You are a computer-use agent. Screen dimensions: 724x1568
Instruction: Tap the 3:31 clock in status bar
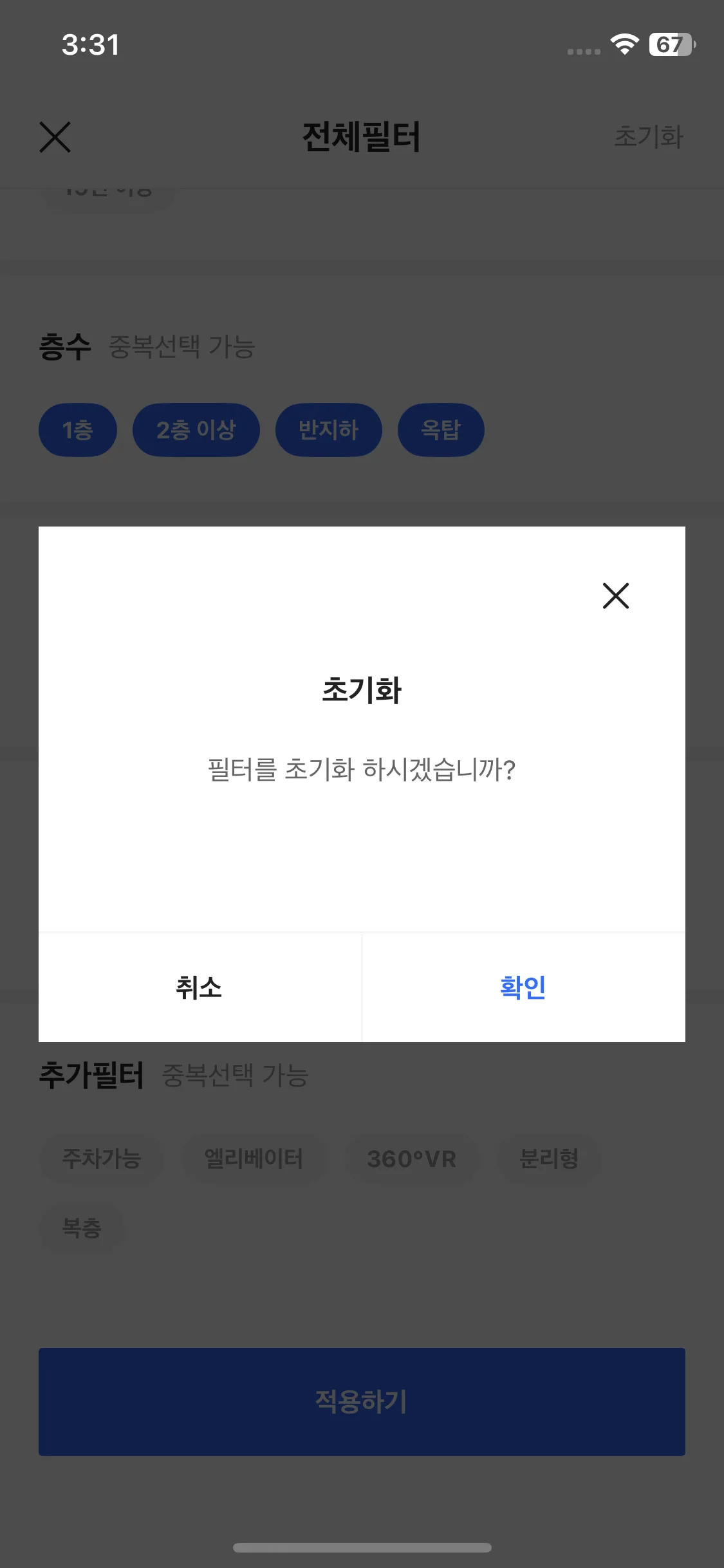pos(91,44)
